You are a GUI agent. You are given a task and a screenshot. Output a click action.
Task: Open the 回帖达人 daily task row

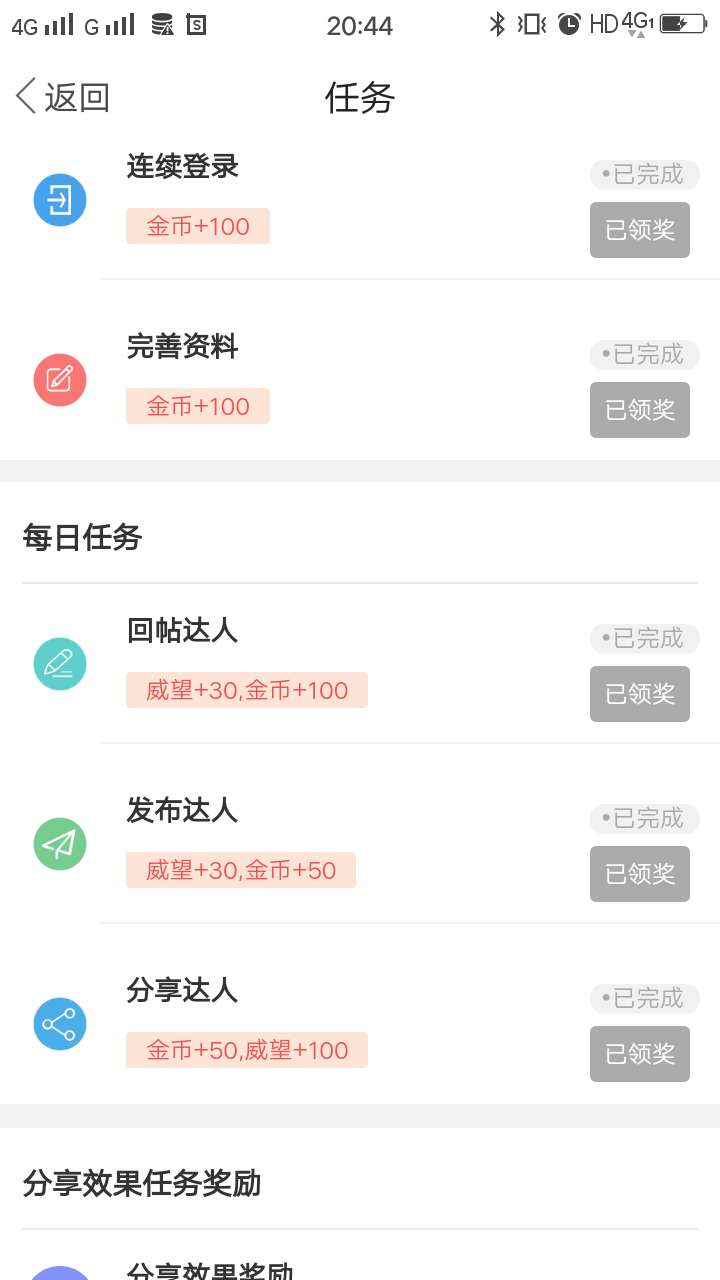tap(360, 664)
